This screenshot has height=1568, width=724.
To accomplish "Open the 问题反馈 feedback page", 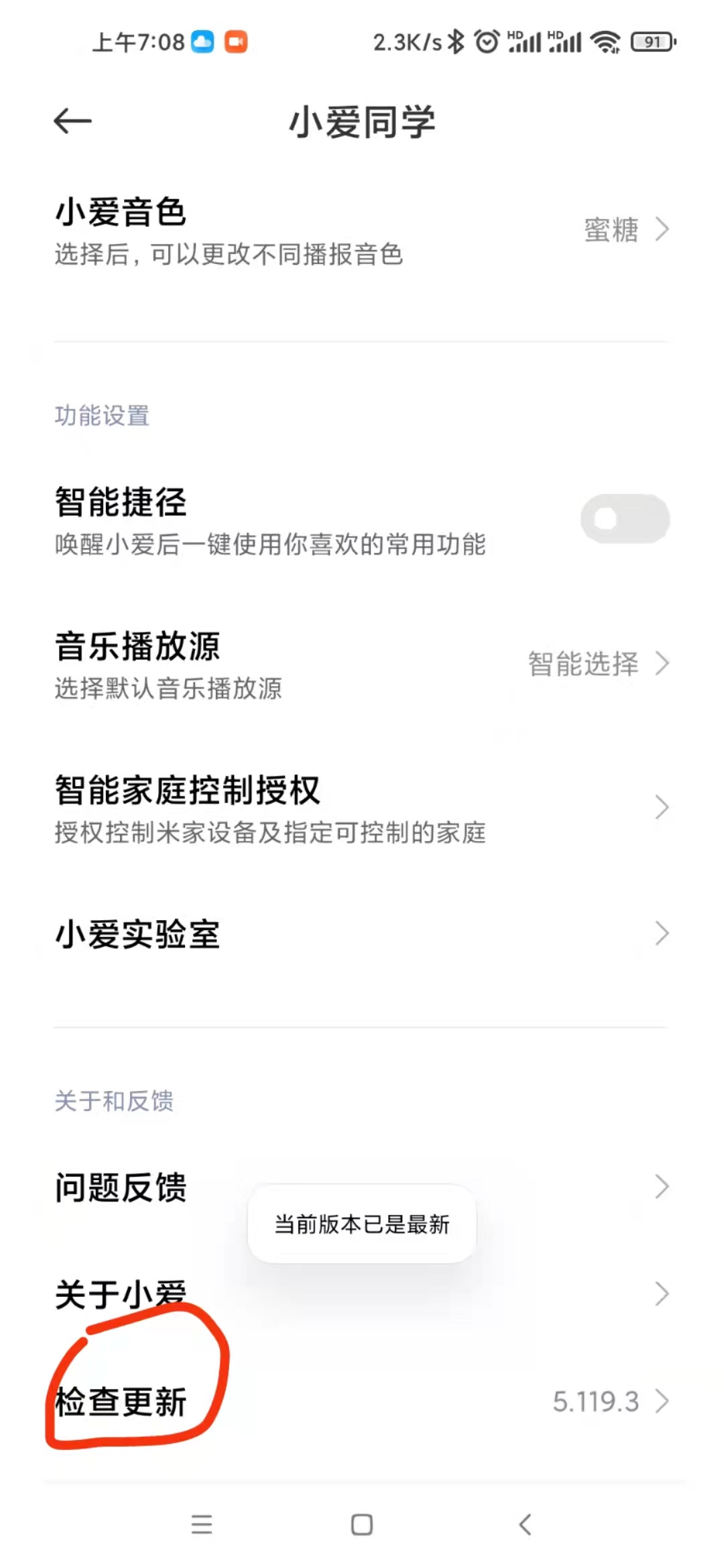I will click(121, 1186).
